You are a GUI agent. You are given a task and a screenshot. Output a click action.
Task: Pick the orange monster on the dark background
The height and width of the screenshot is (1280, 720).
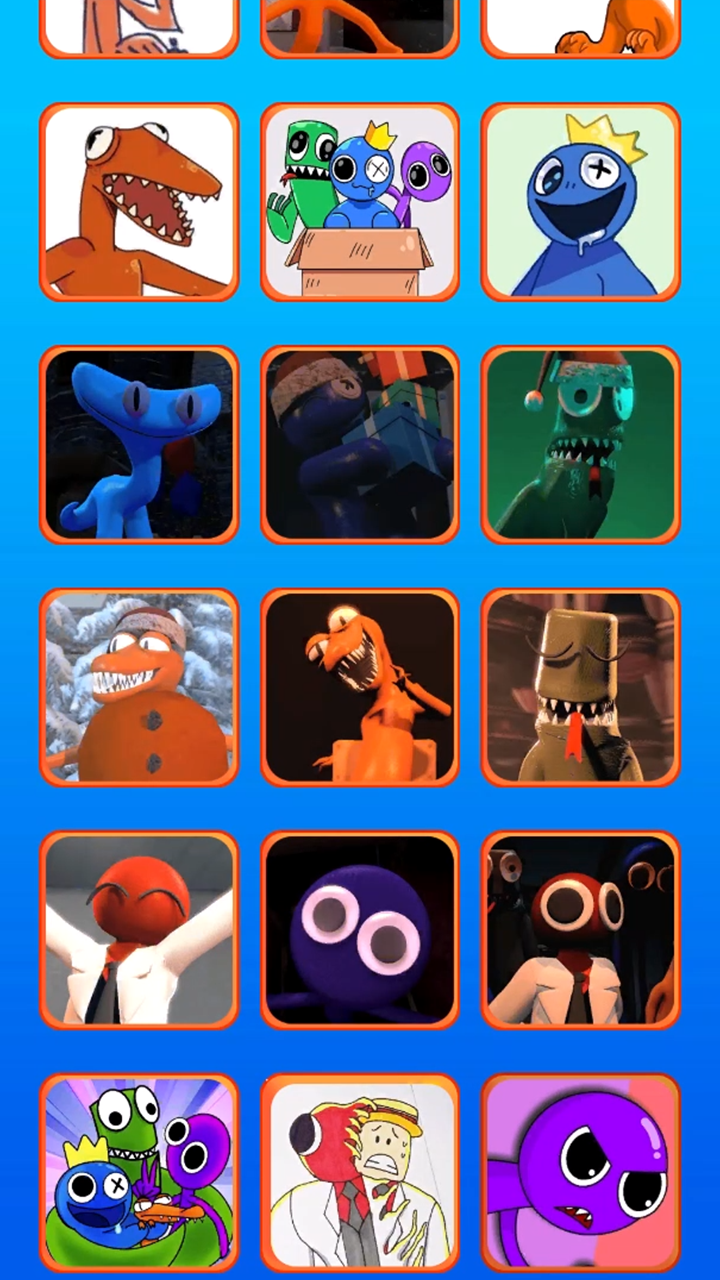pyautogui.click(x=359, y=687)
